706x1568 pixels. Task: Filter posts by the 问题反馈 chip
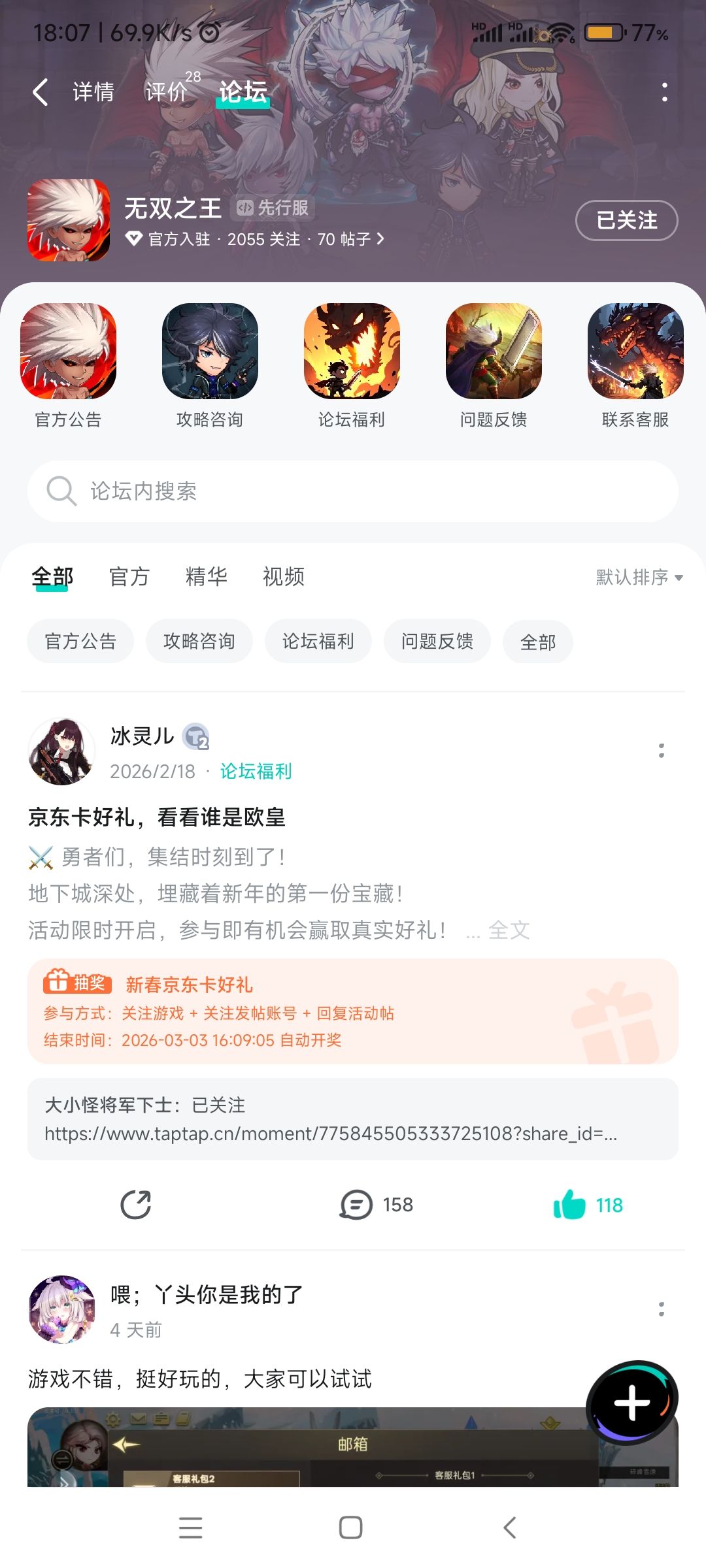(437, 642)
